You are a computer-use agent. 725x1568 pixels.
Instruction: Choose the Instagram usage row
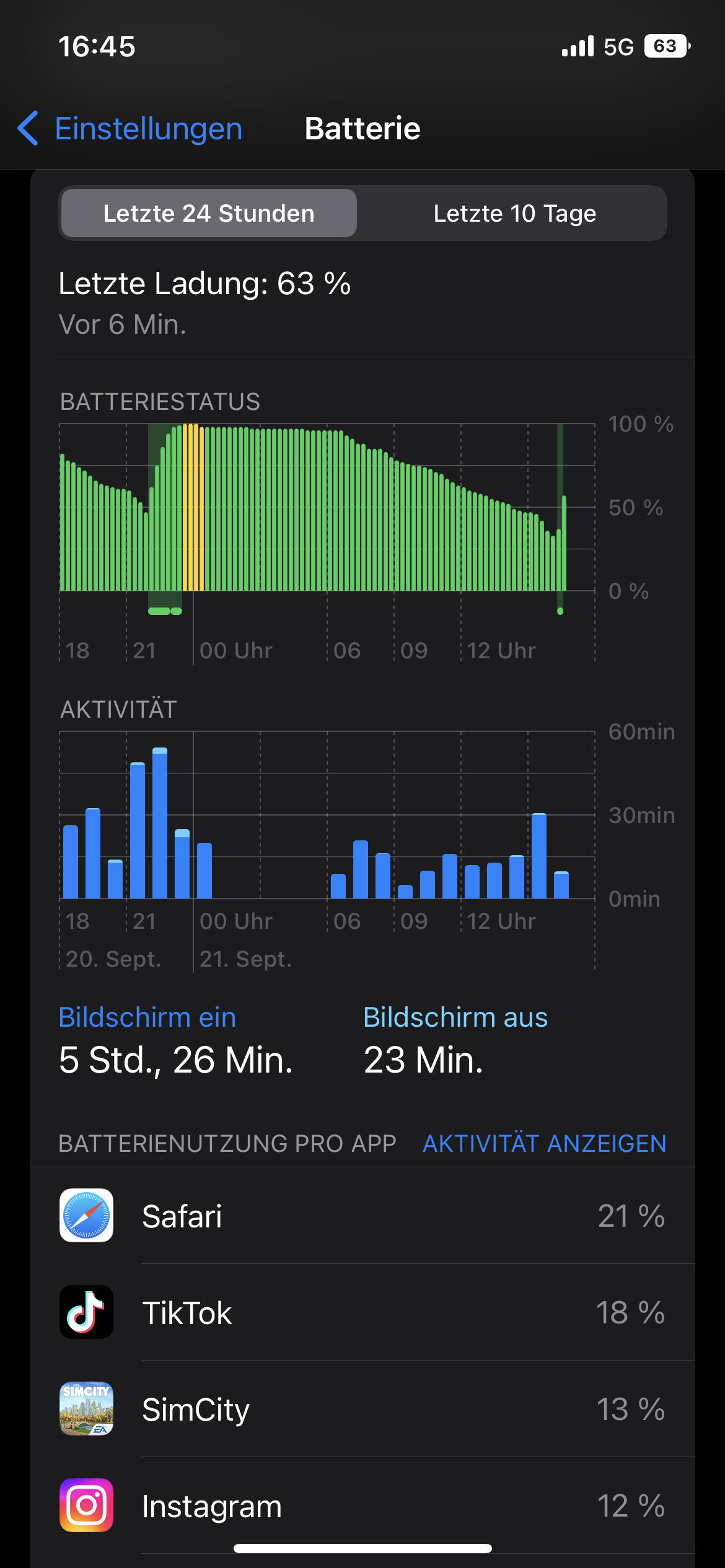(x=362, y=1505)
